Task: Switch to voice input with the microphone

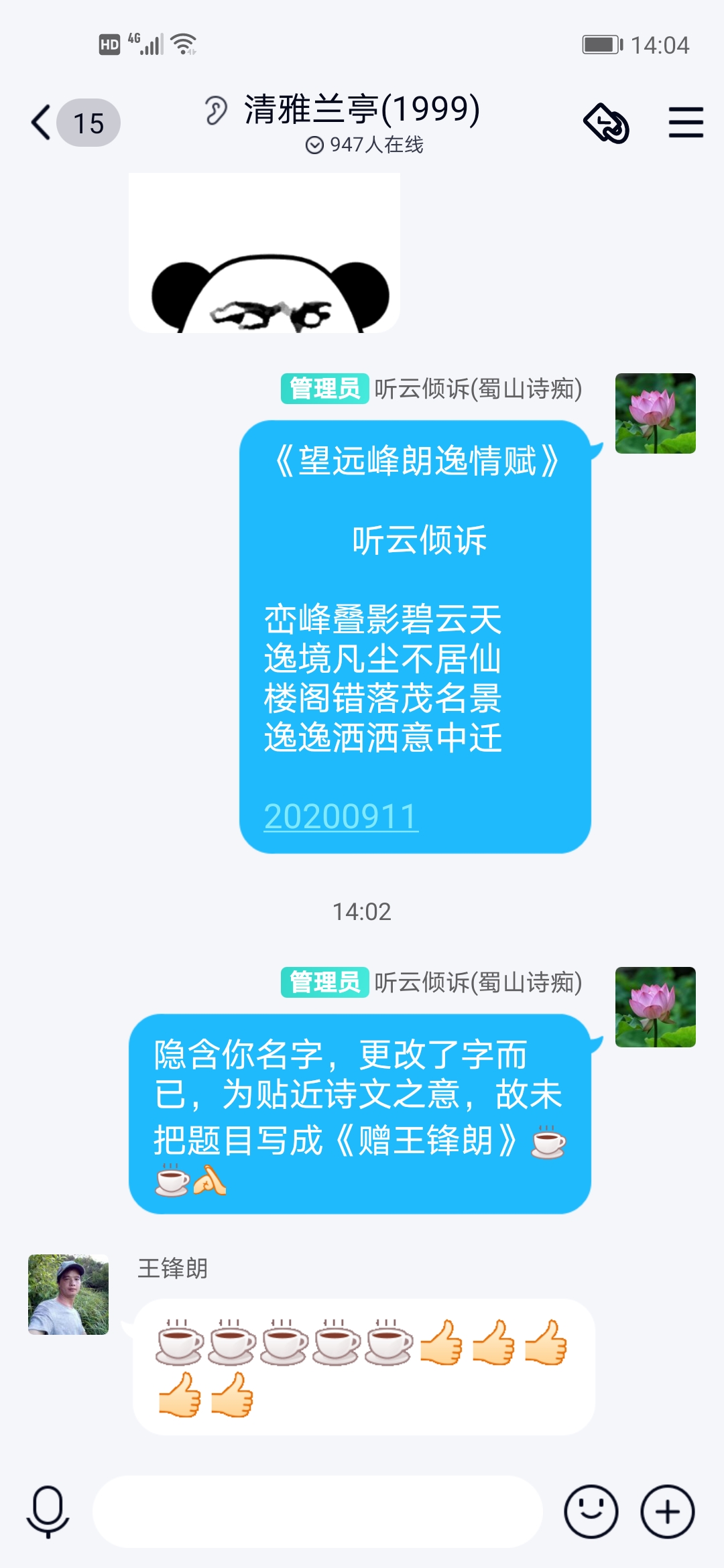Action: click(x=48, y=1511)
